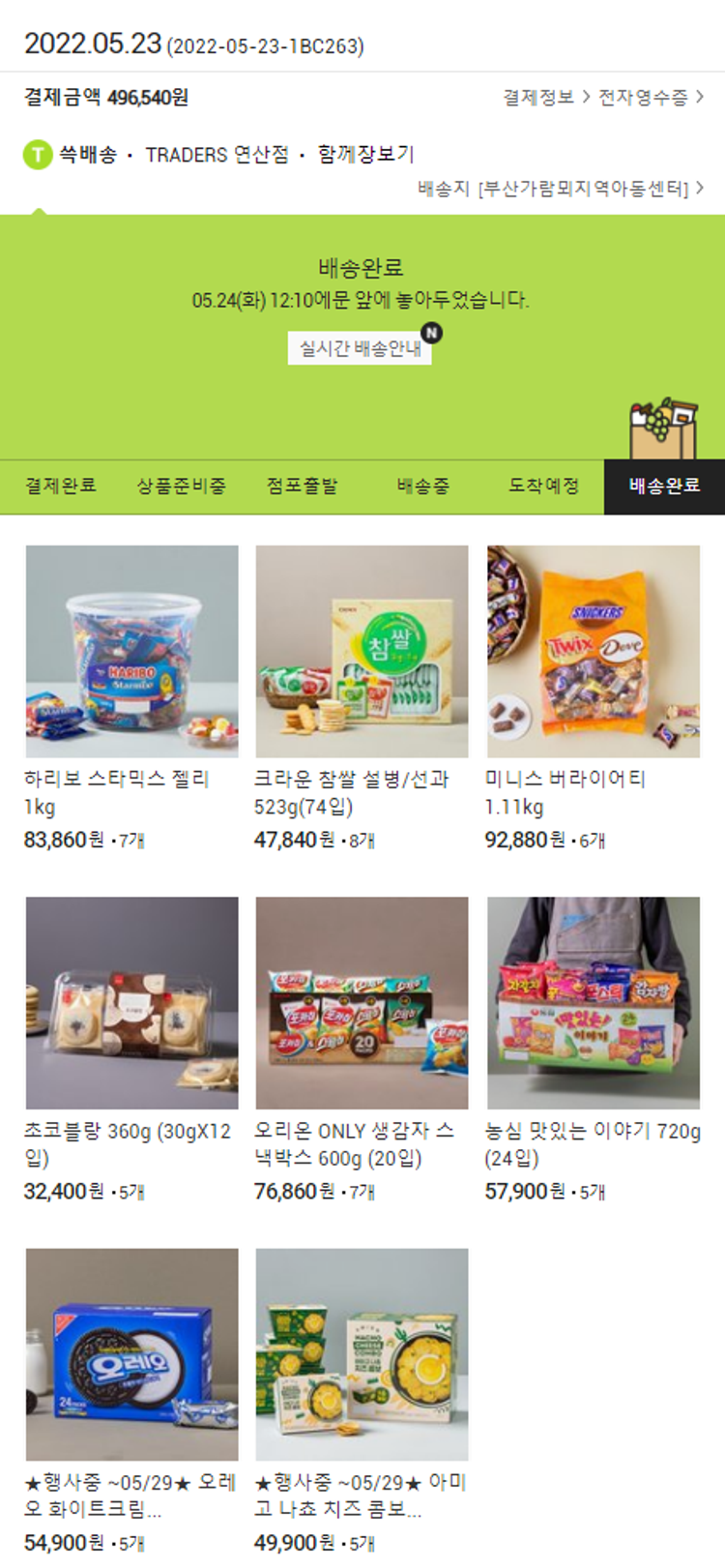View the 오레오 화이트크림 product

(131, 1353)
